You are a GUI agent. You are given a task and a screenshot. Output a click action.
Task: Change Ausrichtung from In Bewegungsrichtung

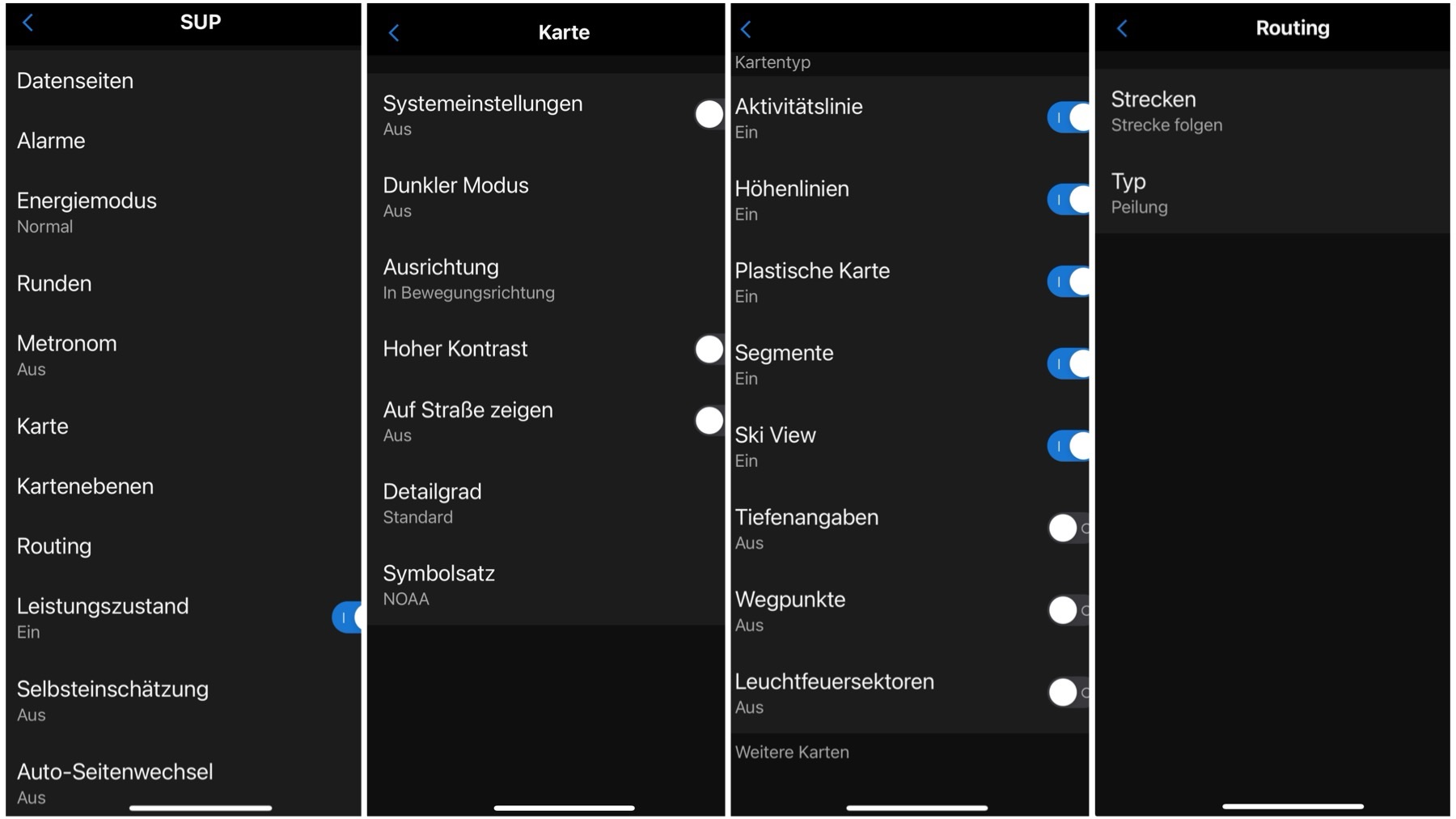coord(468,278)
